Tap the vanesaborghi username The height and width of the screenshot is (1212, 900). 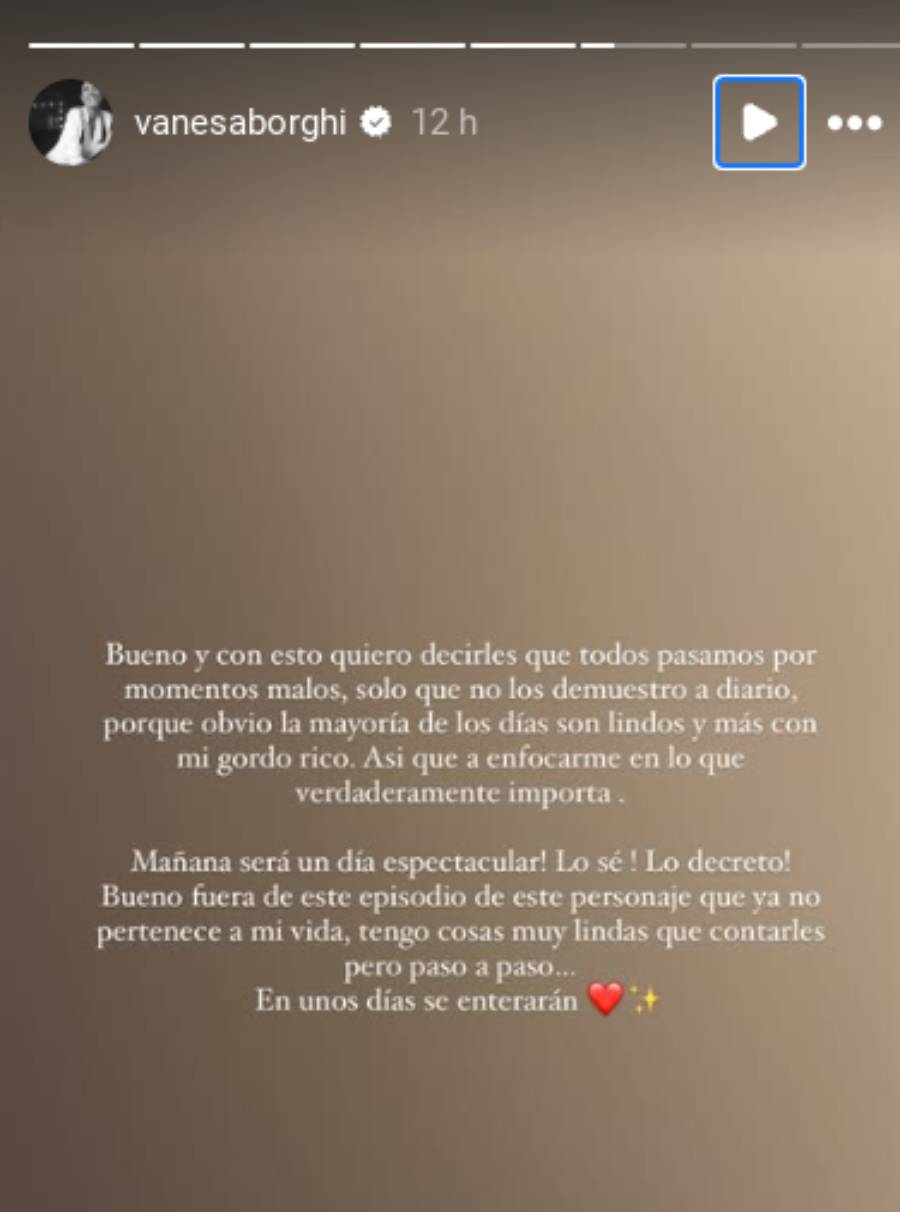240,123
